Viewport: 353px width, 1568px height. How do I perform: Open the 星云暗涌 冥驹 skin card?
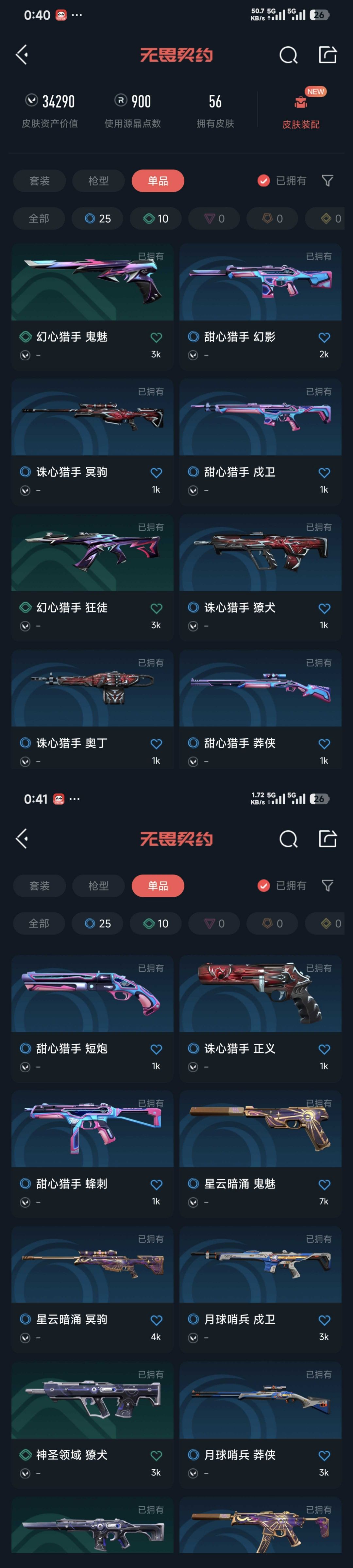click(92, 1289)
